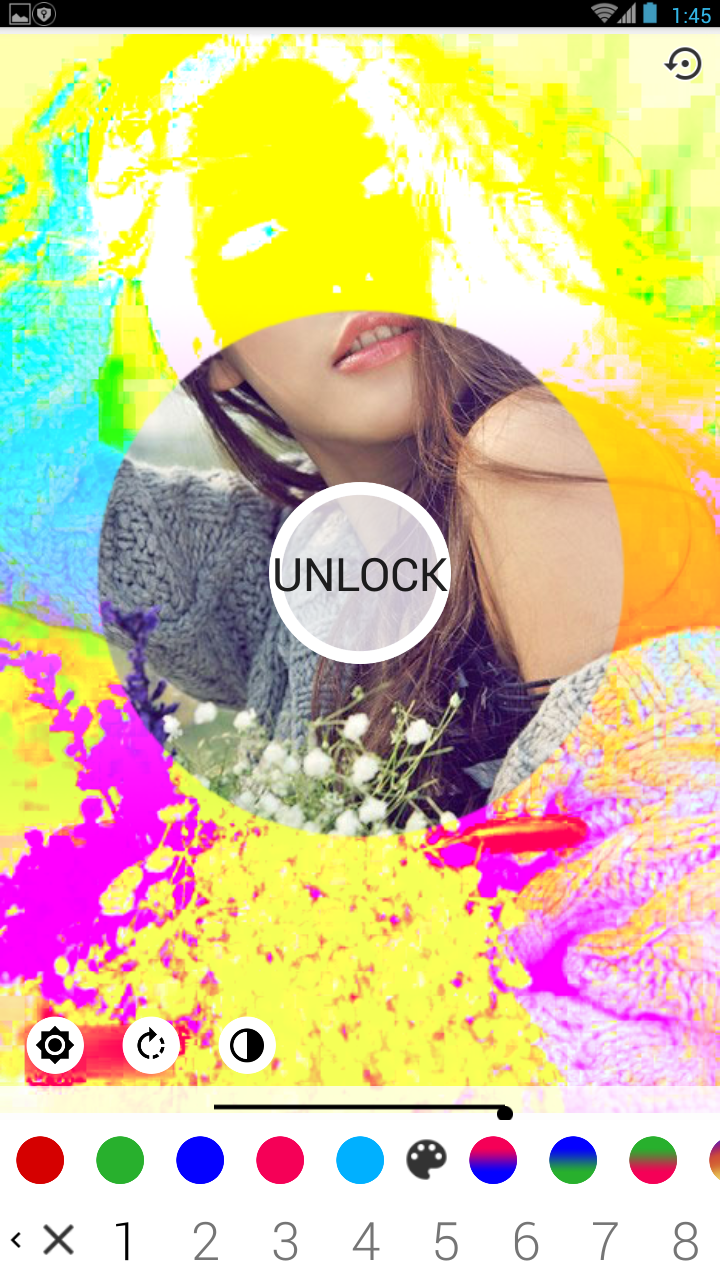
Task: Close the editor with the X
Action: [58, 1241]
